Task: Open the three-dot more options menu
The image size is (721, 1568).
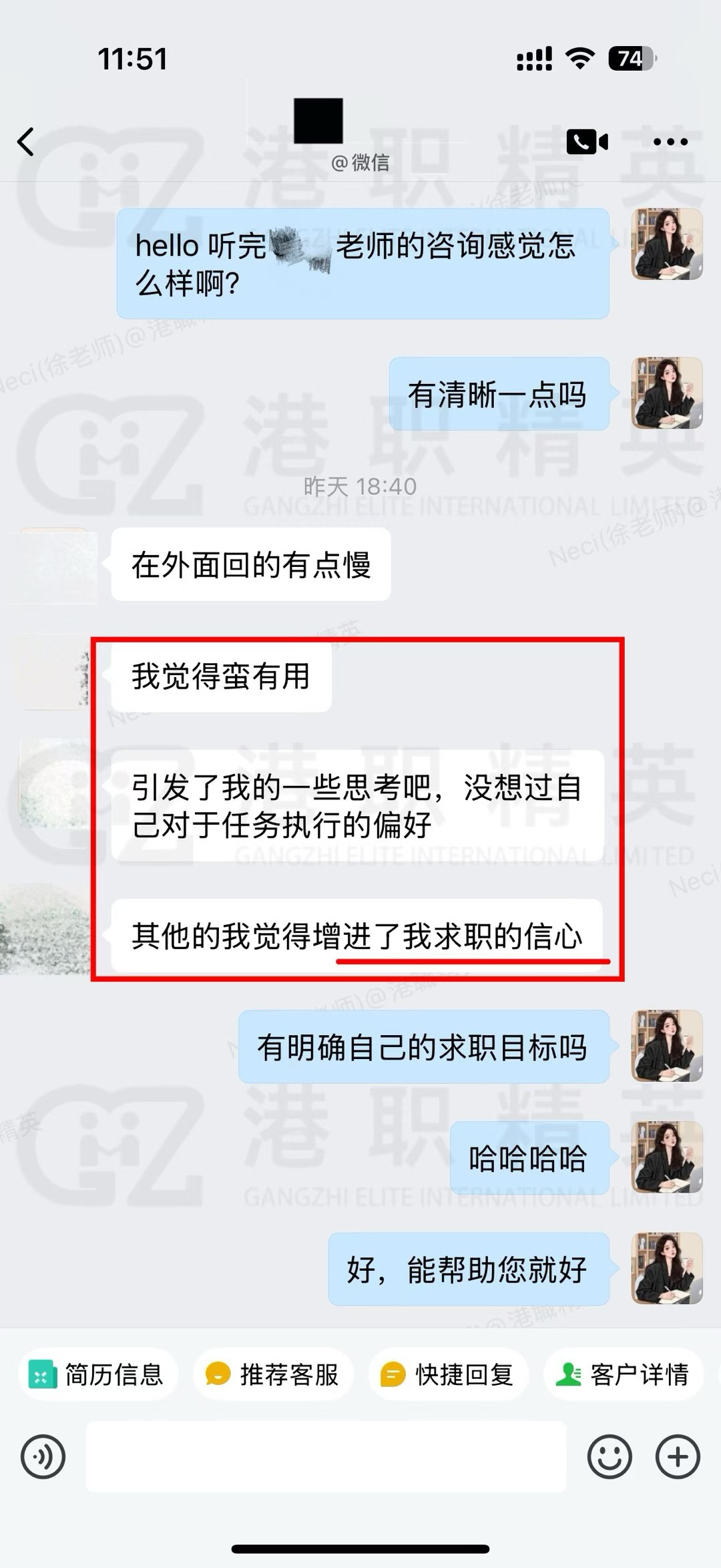Action: coord(670,142)
